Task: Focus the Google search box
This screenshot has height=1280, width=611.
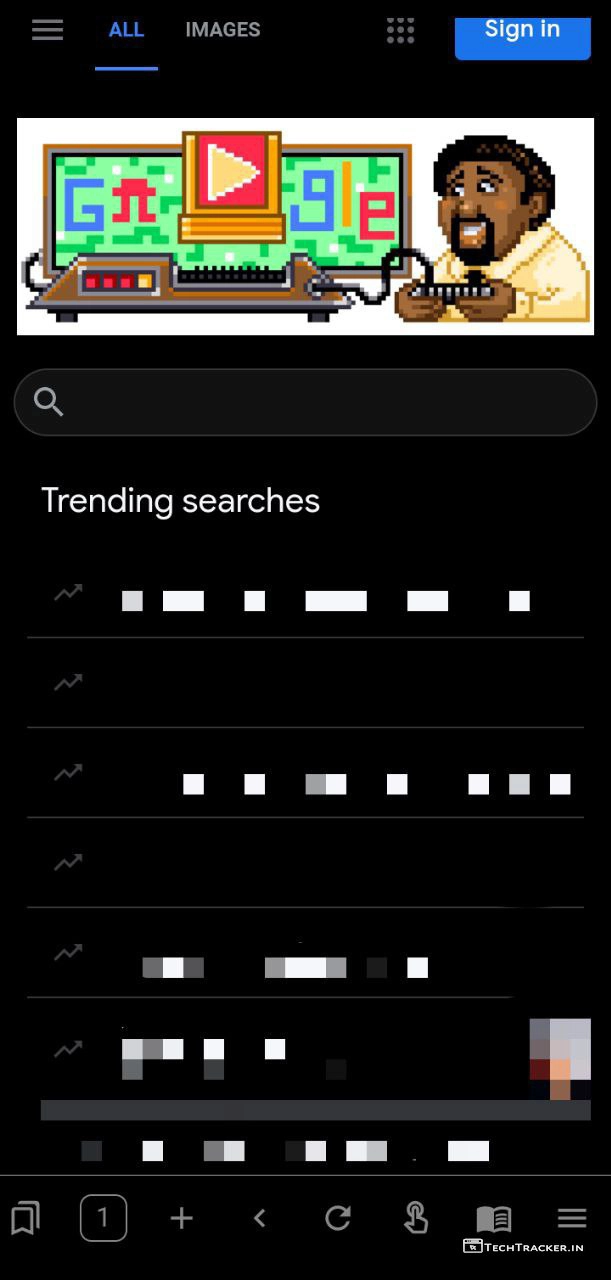Action: [305, 402]
